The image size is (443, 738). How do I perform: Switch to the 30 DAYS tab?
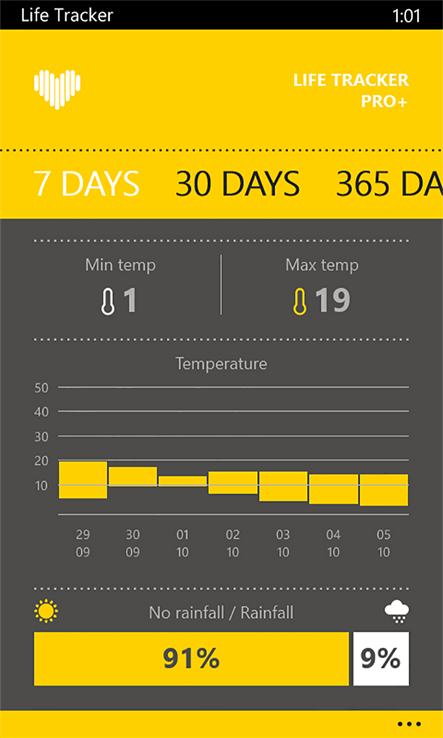pyautogui.click(x=238, y=184)
